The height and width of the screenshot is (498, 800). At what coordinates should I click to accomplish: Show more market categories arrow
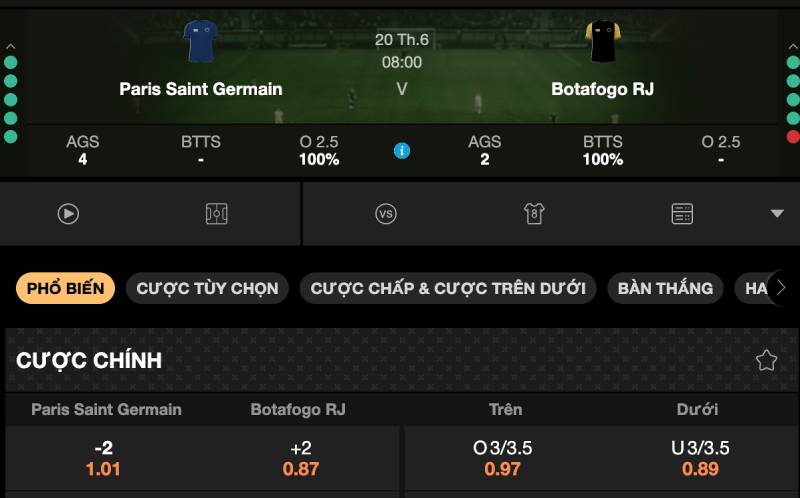click(781, 288)
